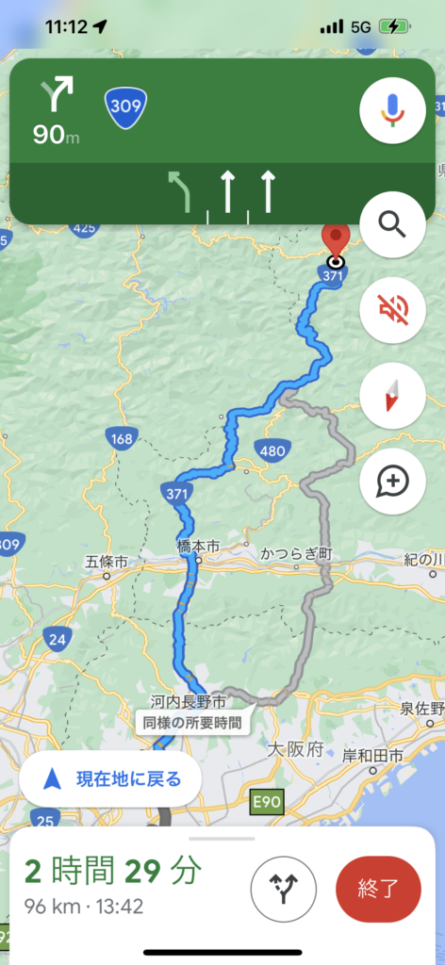Activate the voice assistant microphone
Image resolution: width=445 pixels, height=965 pixels.
(392, 111)
